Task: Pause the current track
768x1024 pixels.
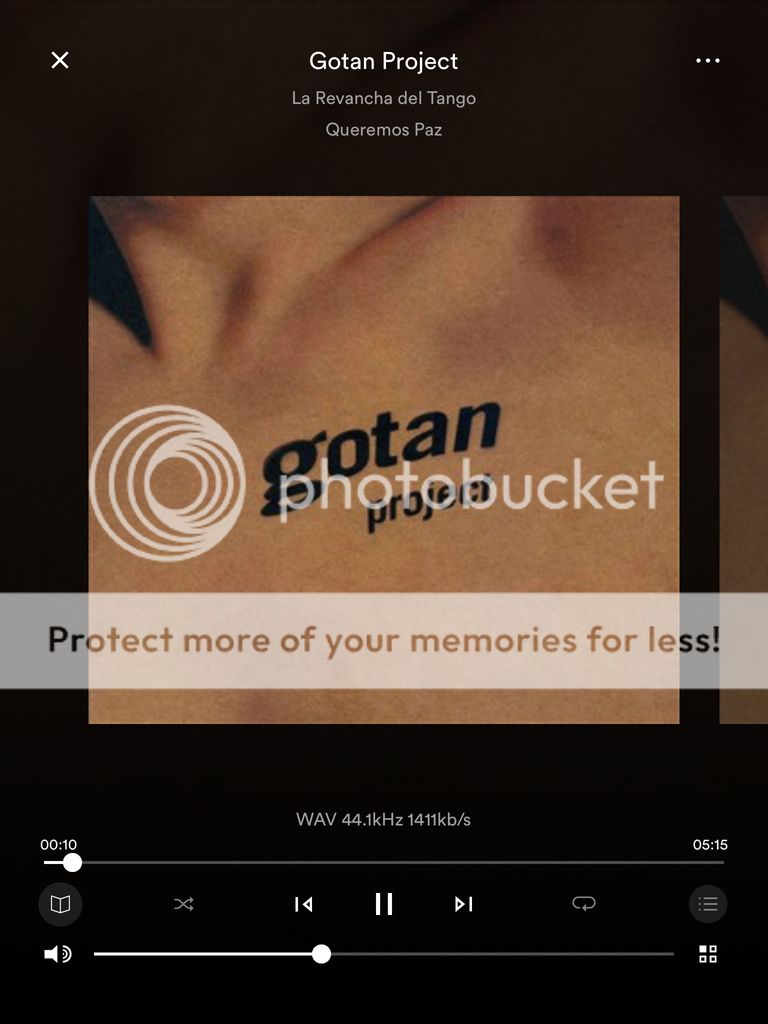Action: point(384,904)
